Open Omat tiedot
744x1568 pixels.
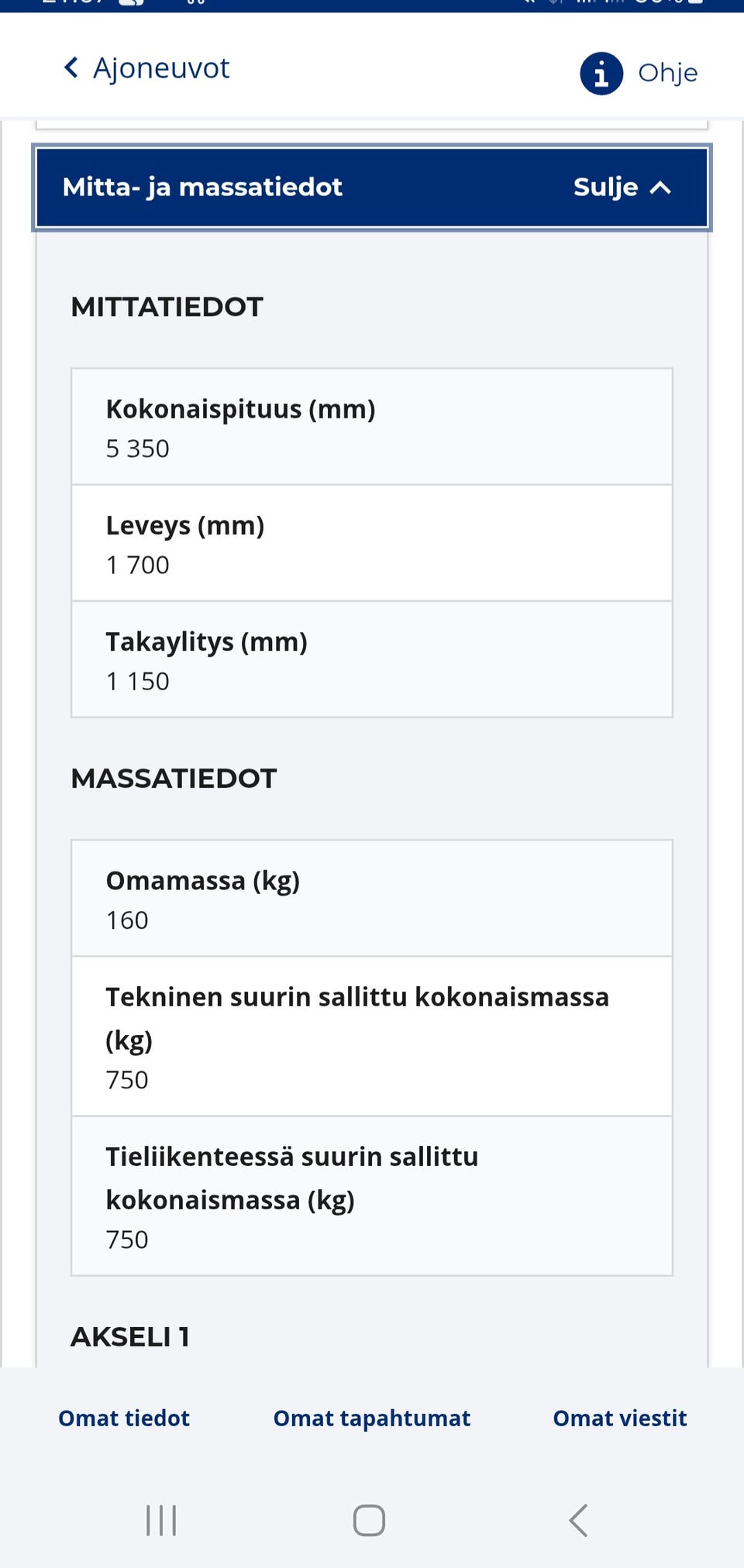[122, 1418]
